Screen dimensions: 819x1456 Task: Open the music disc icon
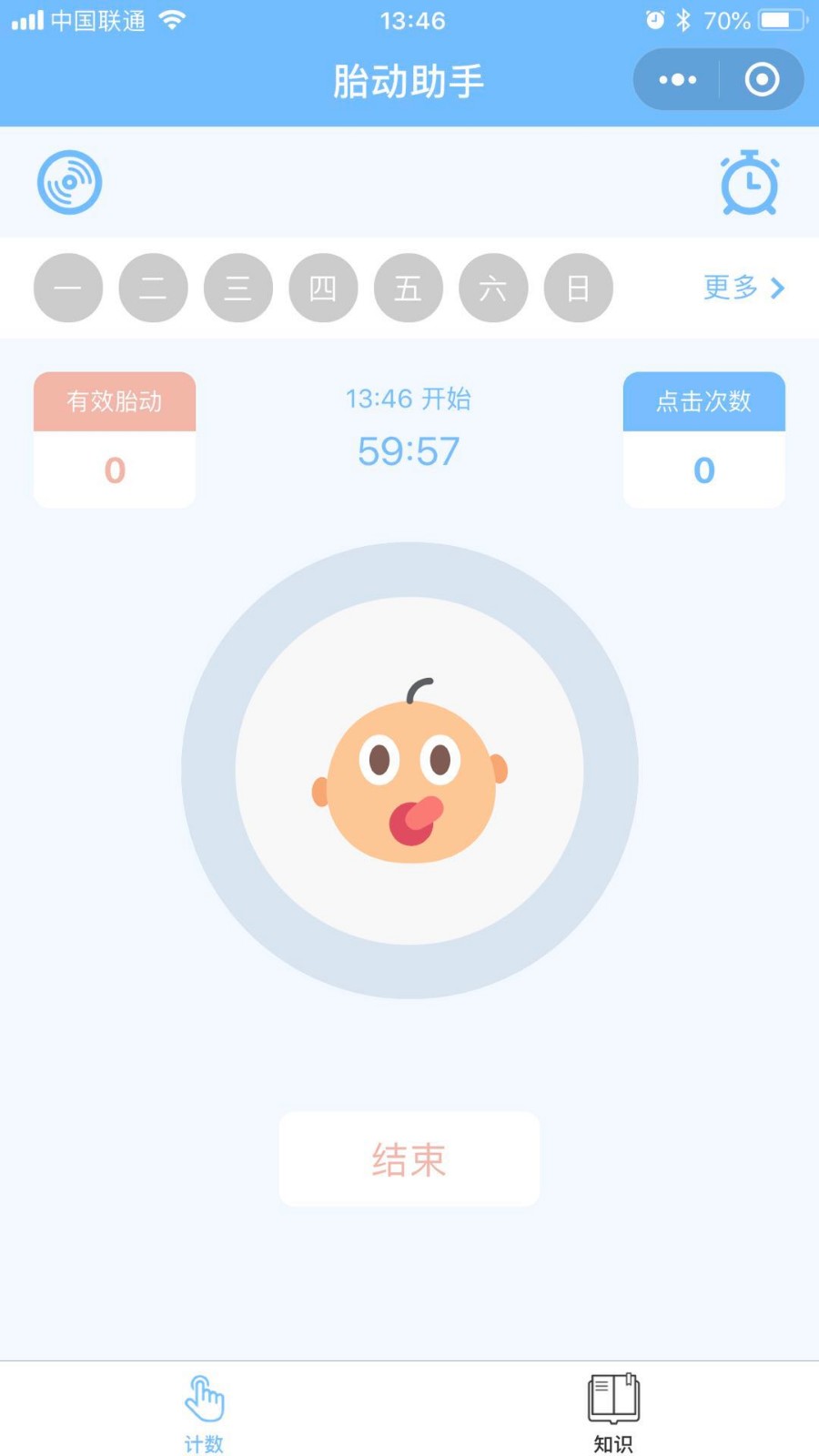69,182
